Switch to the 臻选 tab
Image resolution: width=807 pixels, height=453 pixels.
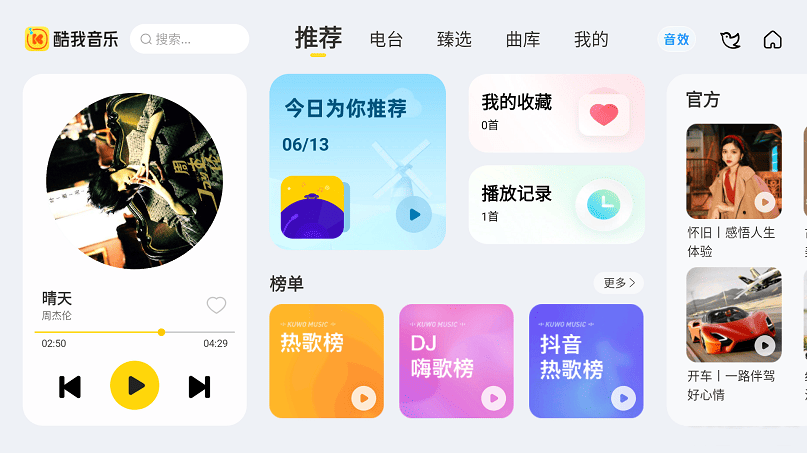click(454, 40)
